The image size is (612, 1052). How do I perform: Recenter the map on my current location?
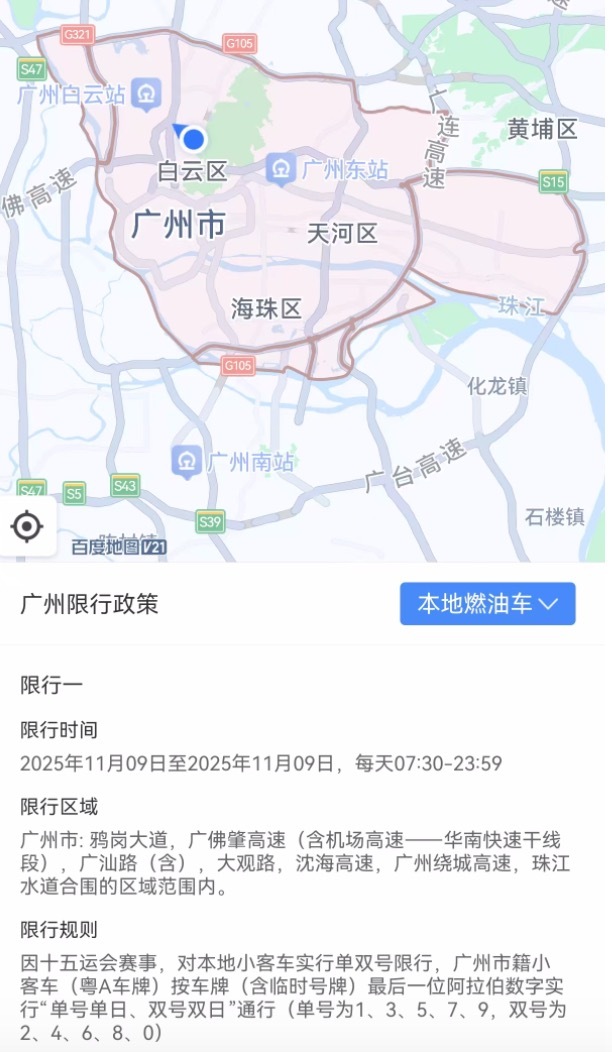click(27, 526)
